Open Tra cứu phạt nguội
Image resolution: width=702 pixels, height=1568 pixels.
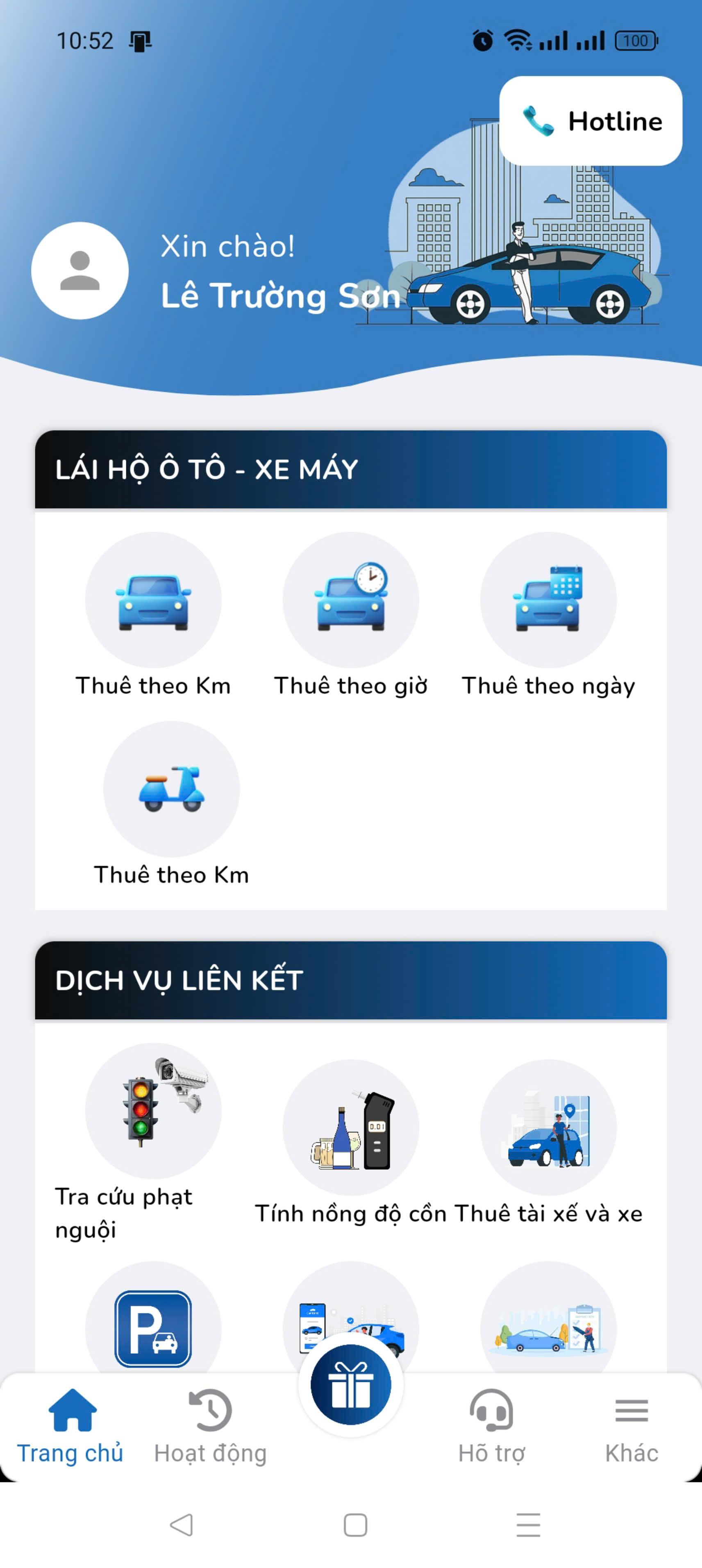click(153, 1111)
